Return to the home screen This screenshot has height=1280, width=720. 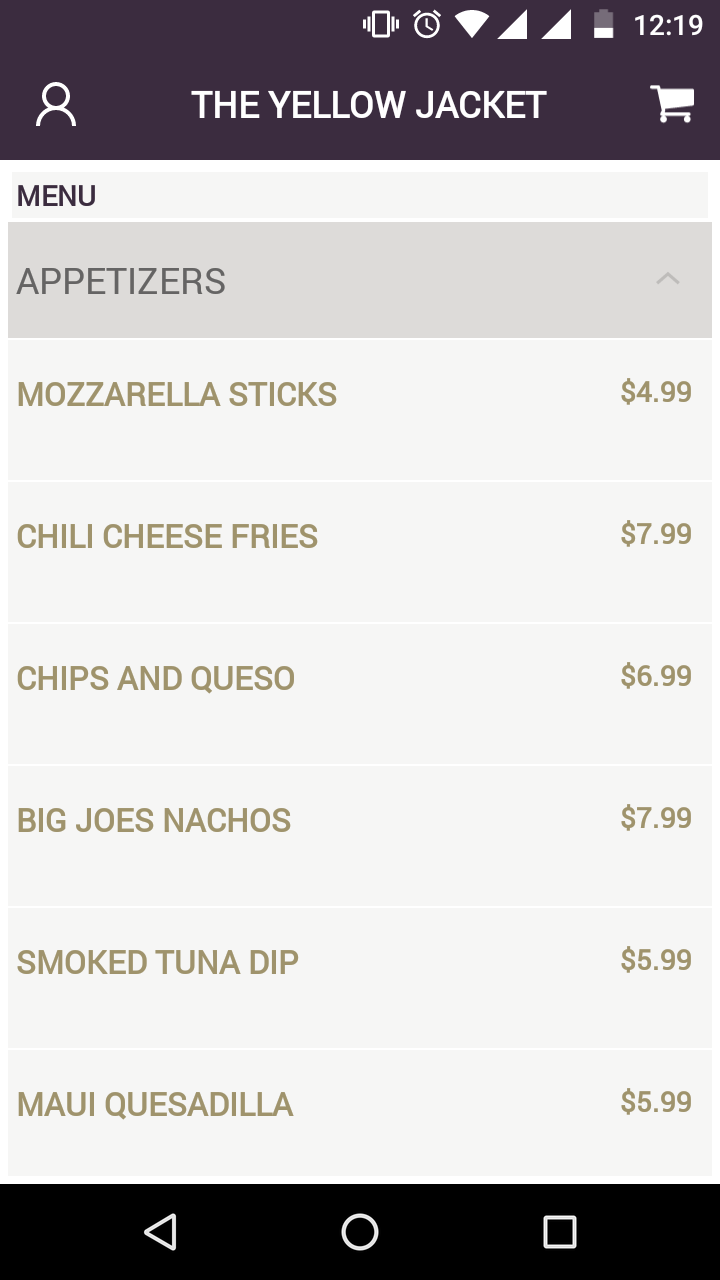[360, 1232]
